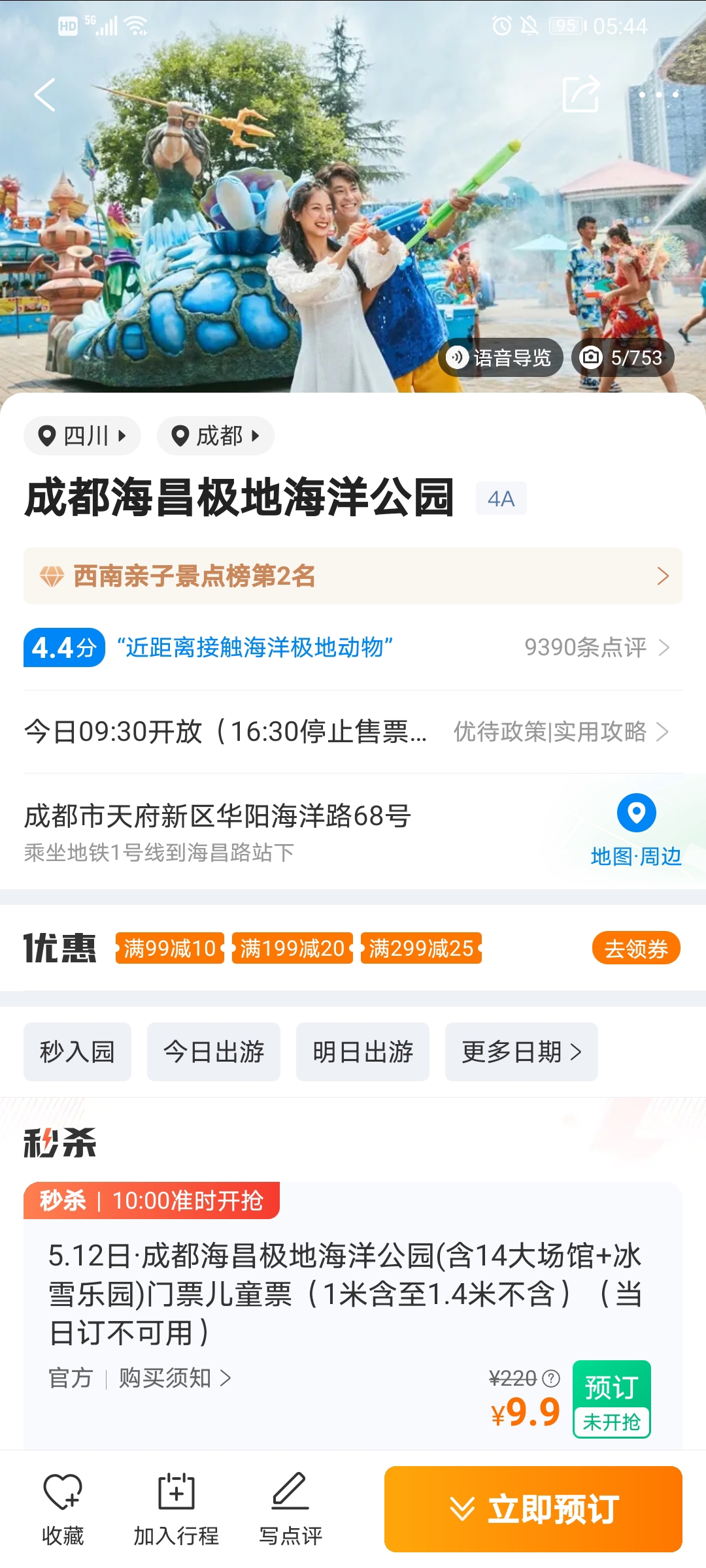
Task: Go back using the top-left arrow
Action: 44,95
